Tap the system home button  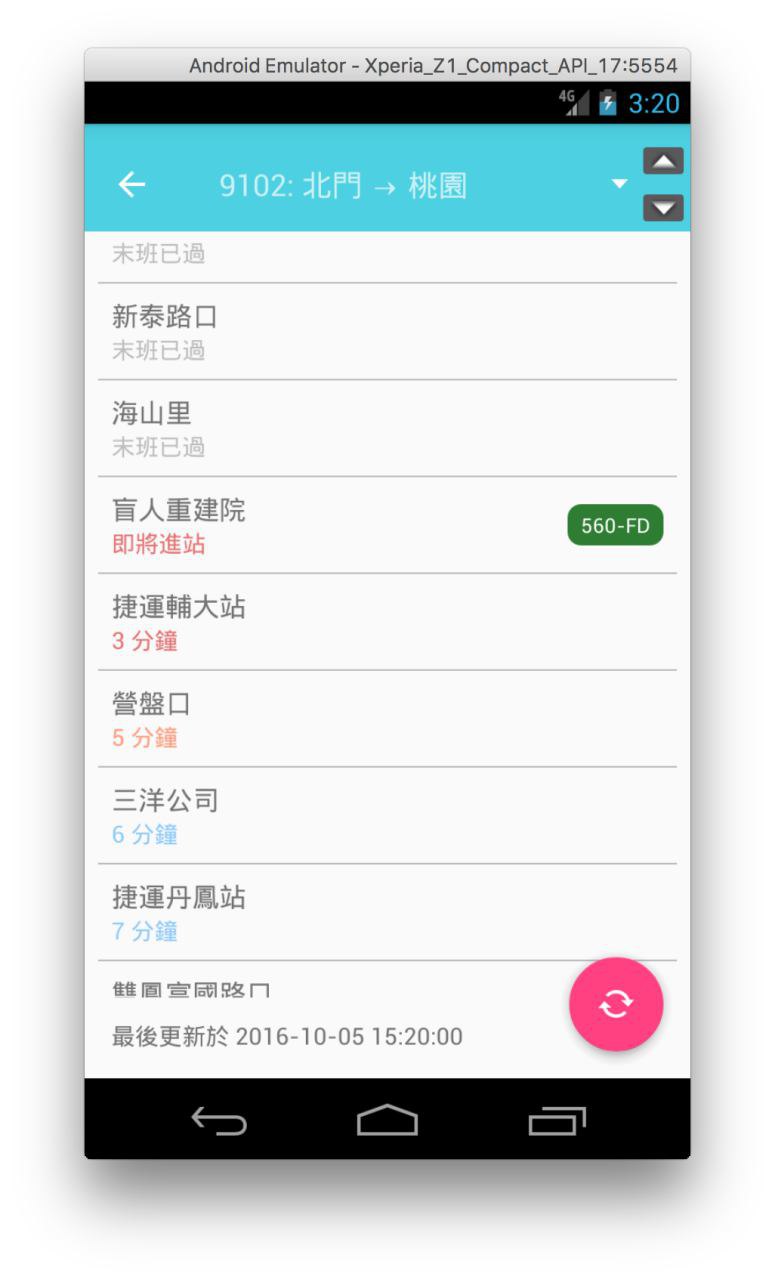(x=387, y=1120)
